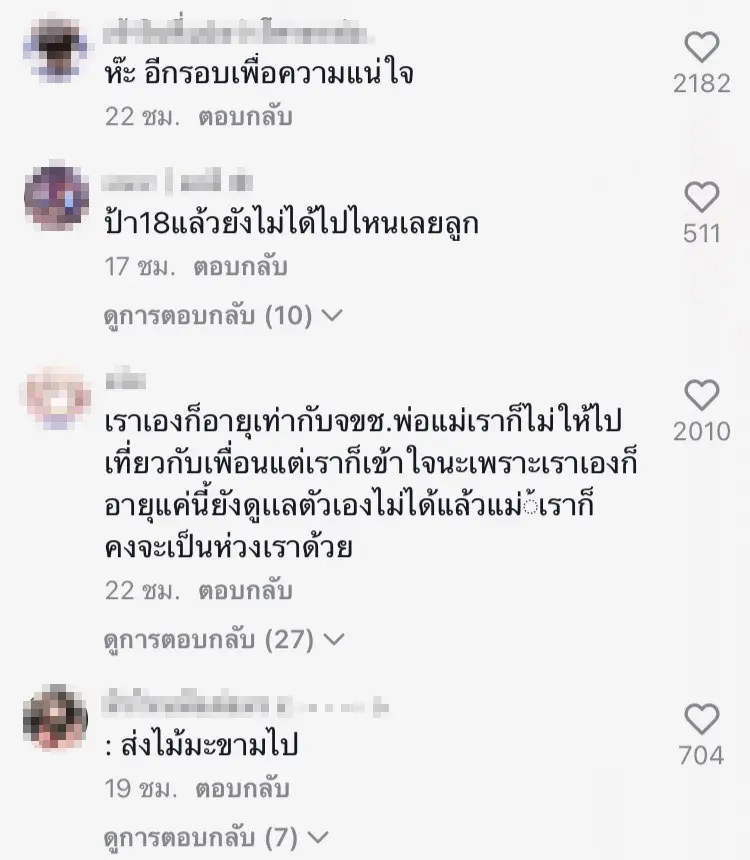This screenshot has width=750, height=860.
Task: Like the comment with 2010 likes
Action: (x=702, y=394)
